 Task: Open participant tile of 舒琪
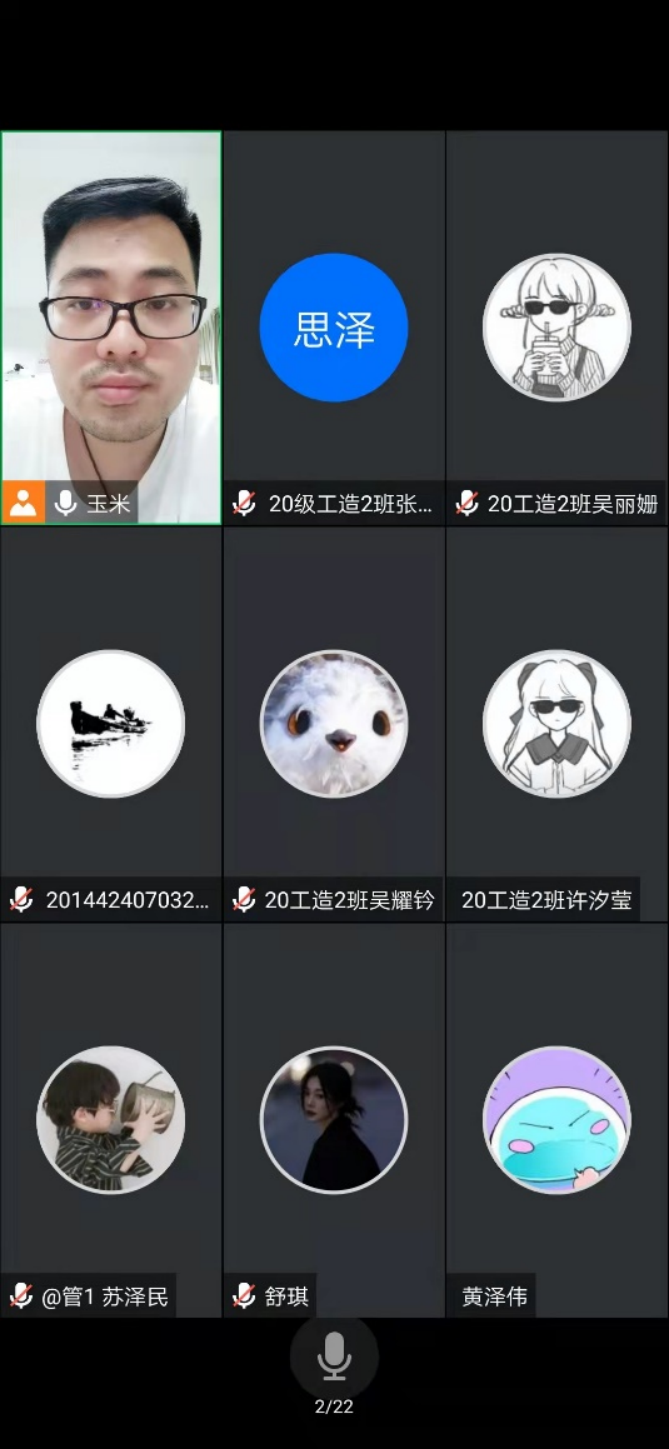pyautogui.click(x=334, y=1119)
